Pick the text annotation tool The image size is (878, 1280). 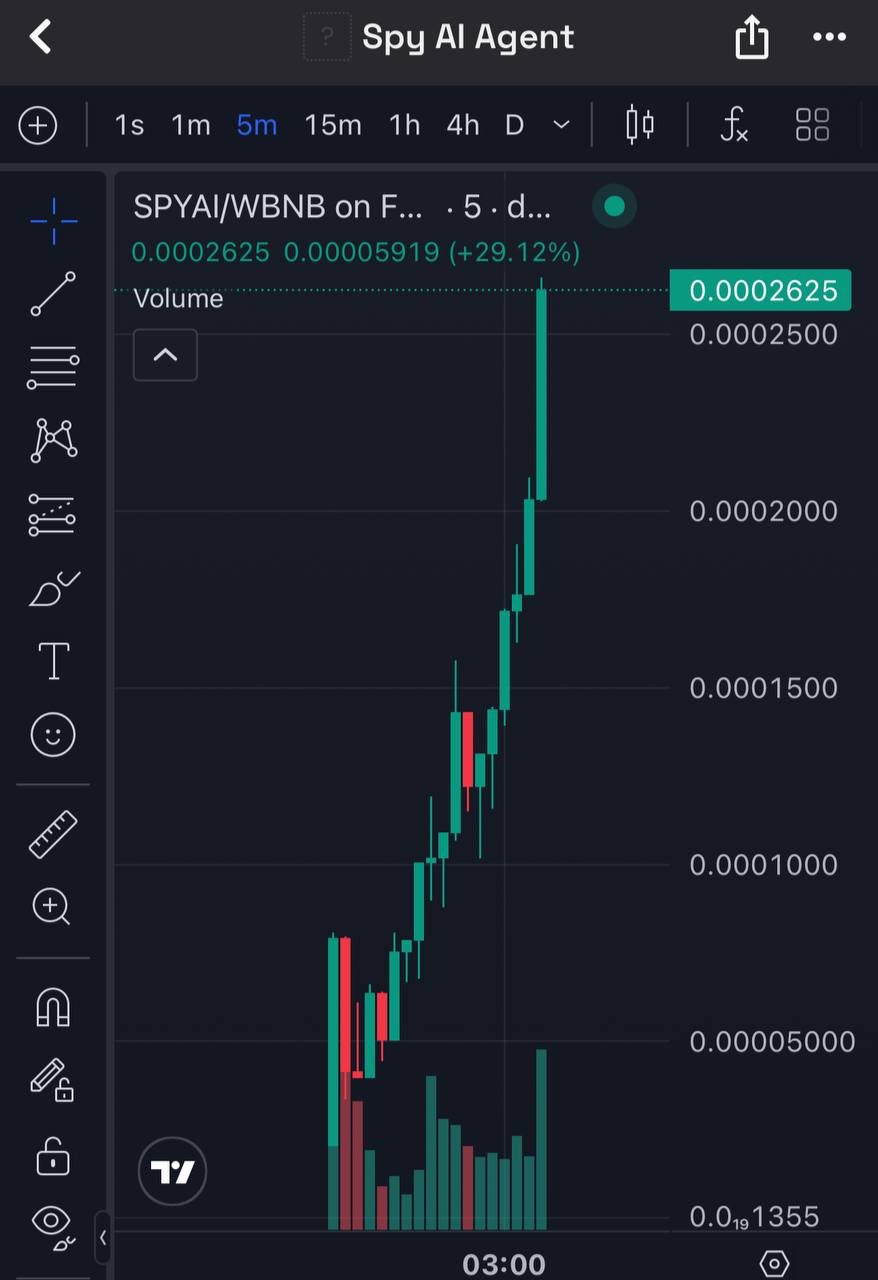[53, 661]
